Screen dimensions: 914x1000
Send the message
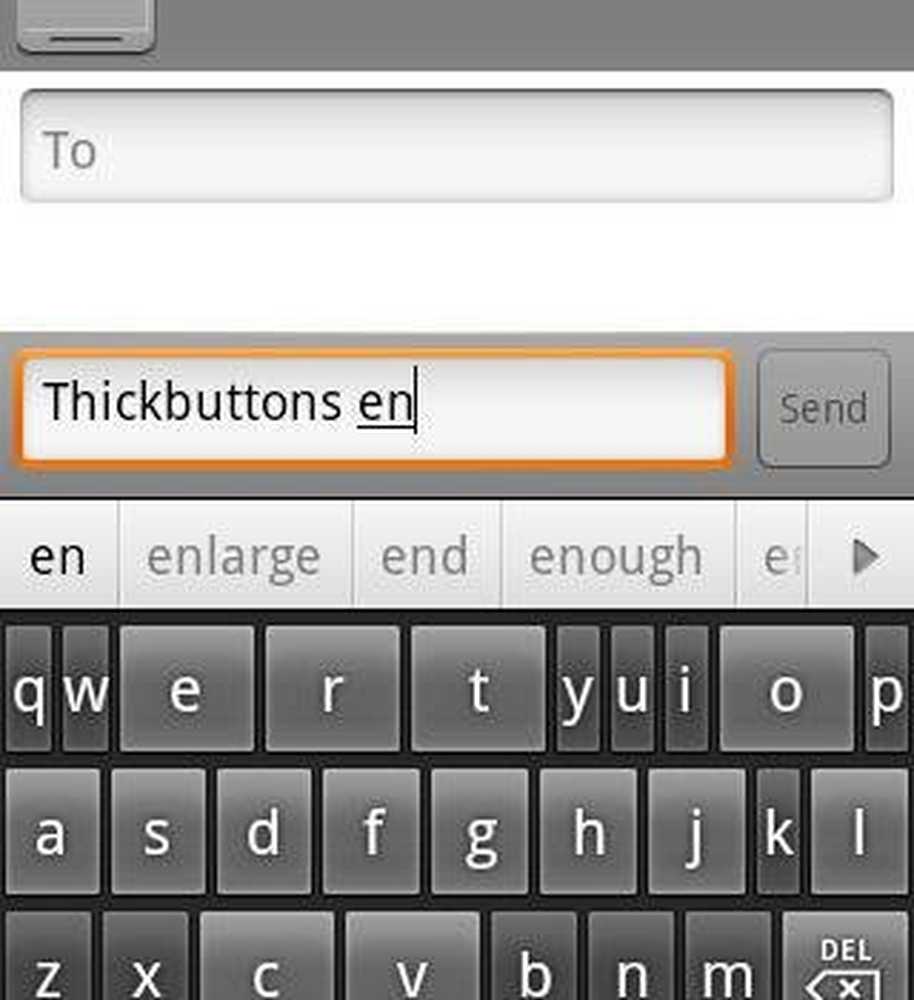pyautogui.click(x=823, y=408)
